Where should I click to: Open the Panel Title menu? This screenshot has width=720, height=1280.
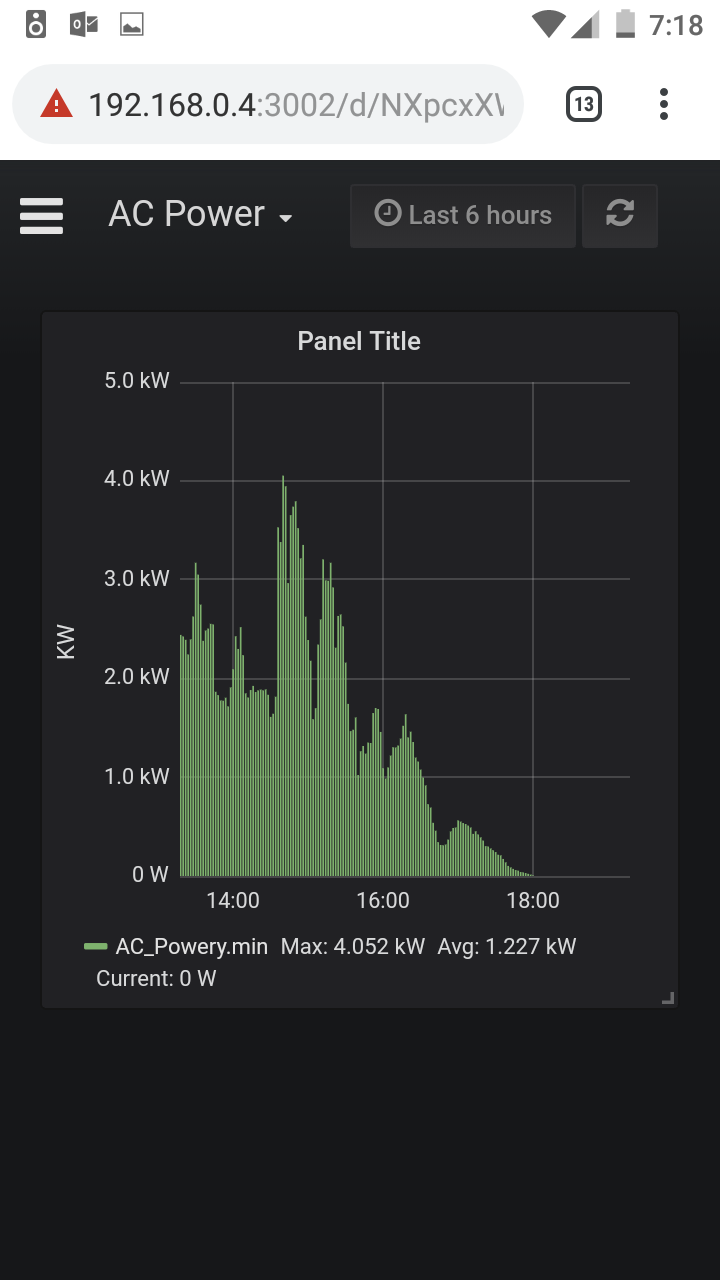click(359, 341)
